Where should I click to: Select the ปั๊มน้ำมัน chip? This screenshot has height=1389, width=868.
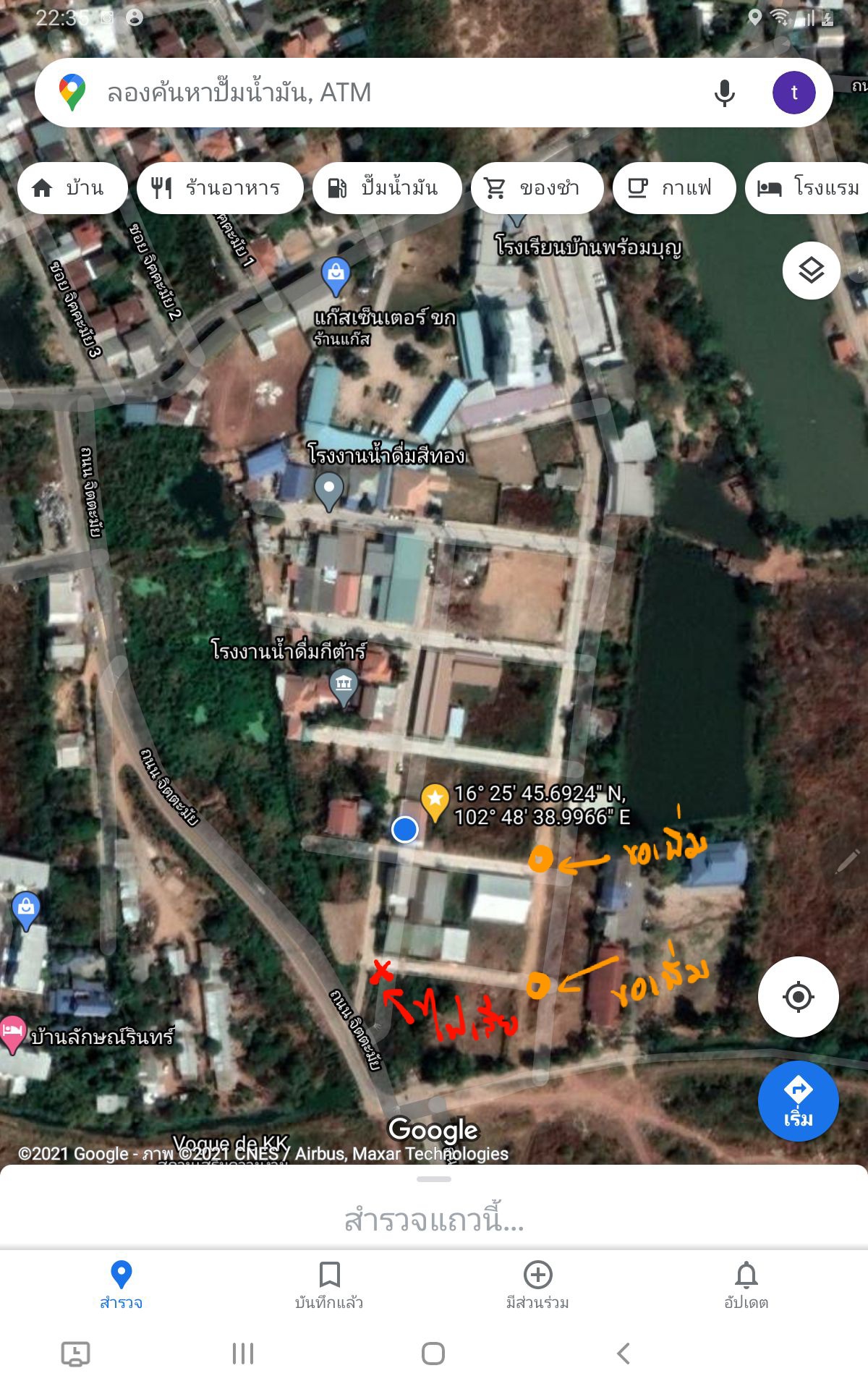click(387, 188)
